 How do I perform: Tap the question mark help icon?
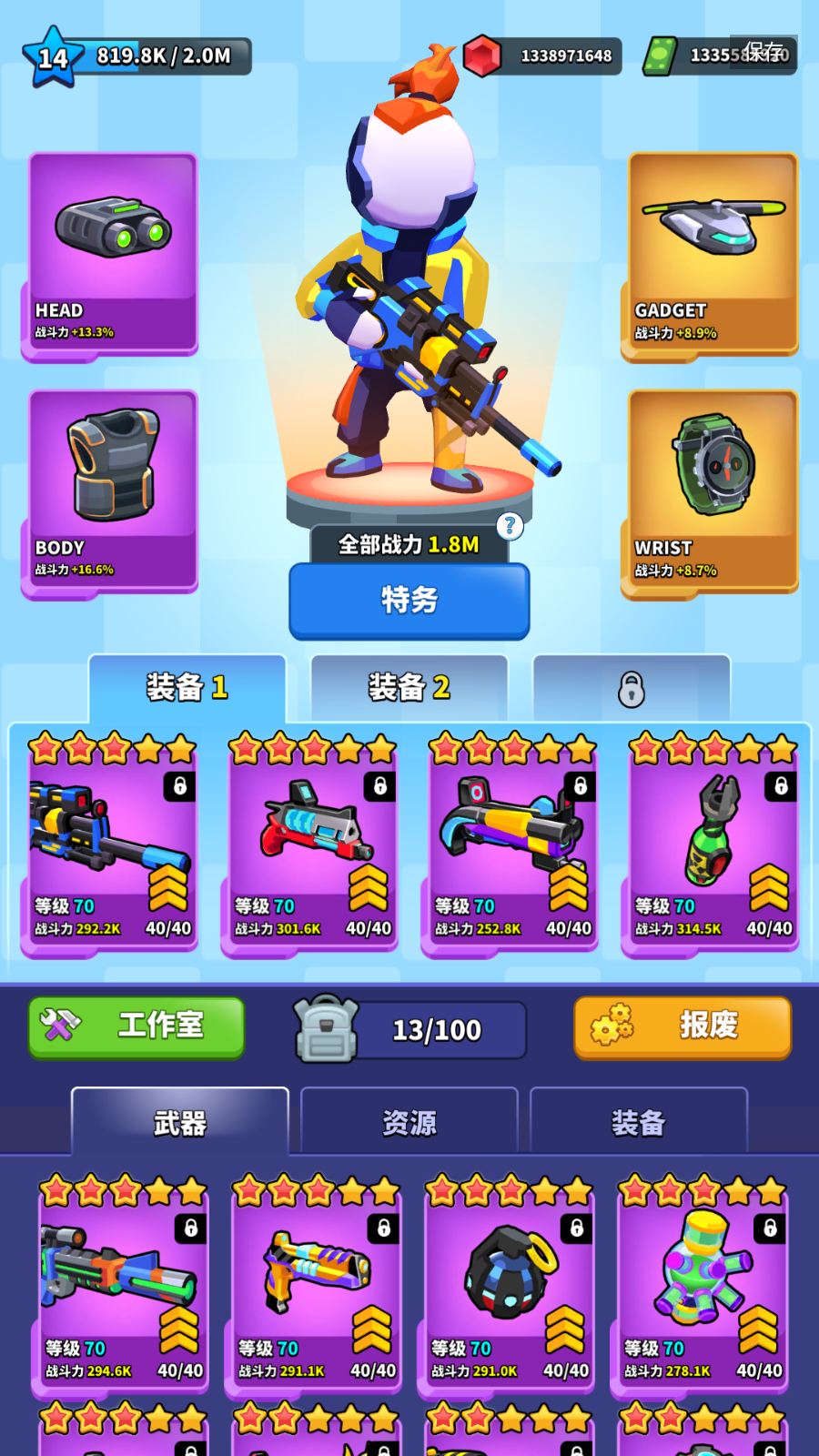[510, 526]
